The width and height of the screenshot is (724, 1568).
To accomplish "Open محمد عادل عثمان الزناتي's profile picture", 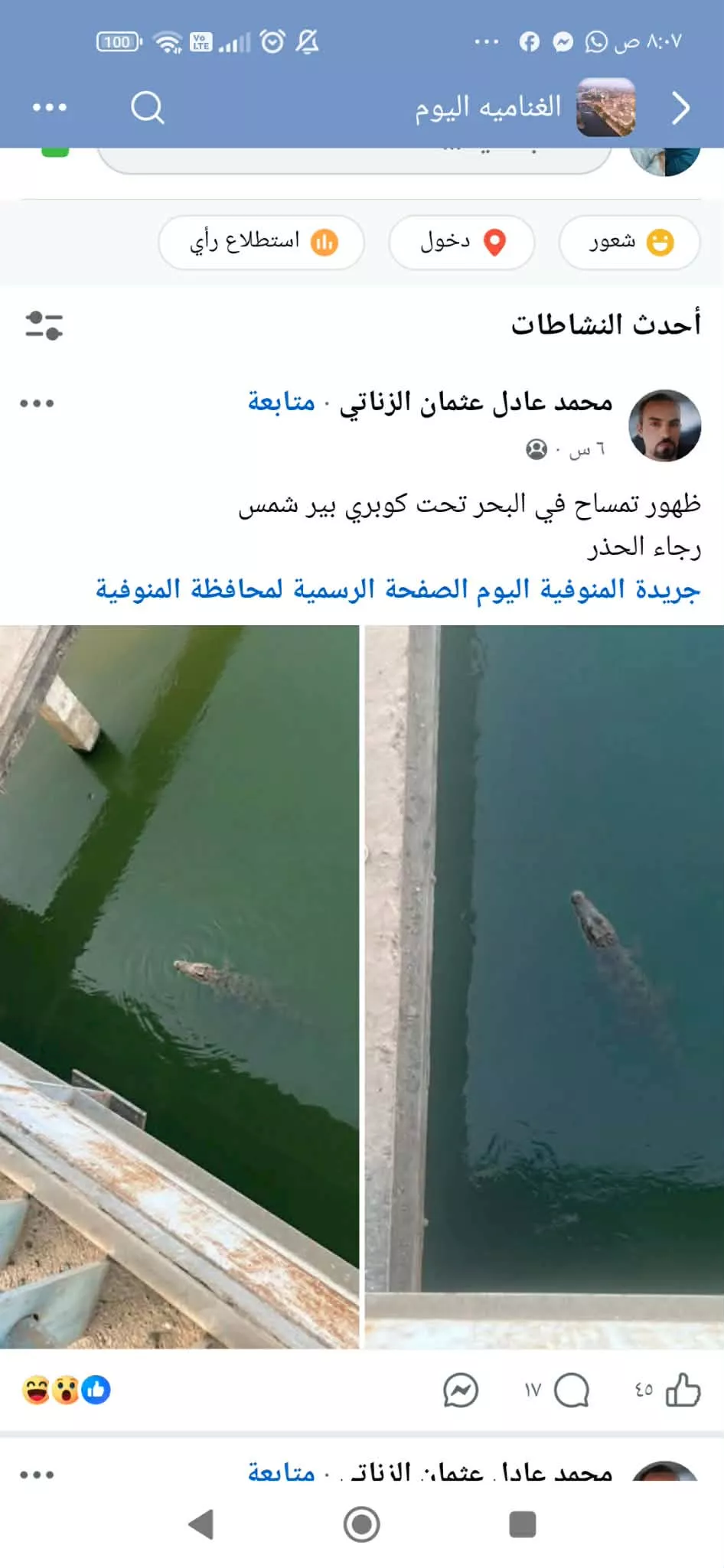I will pyautogui.click(x=664, y=425).
